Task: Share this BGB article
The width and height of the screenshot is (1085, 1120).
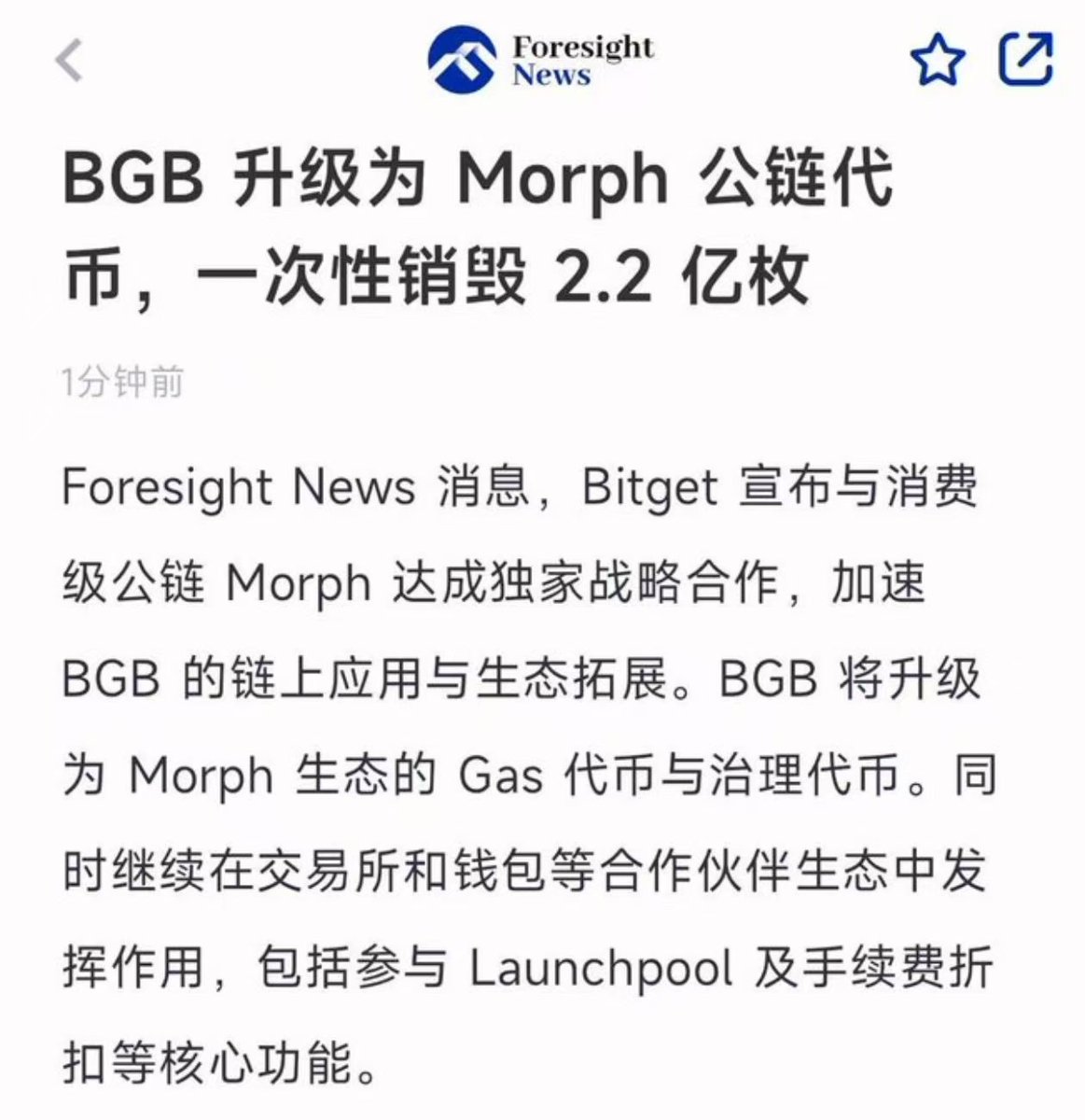Action: 1026,60
